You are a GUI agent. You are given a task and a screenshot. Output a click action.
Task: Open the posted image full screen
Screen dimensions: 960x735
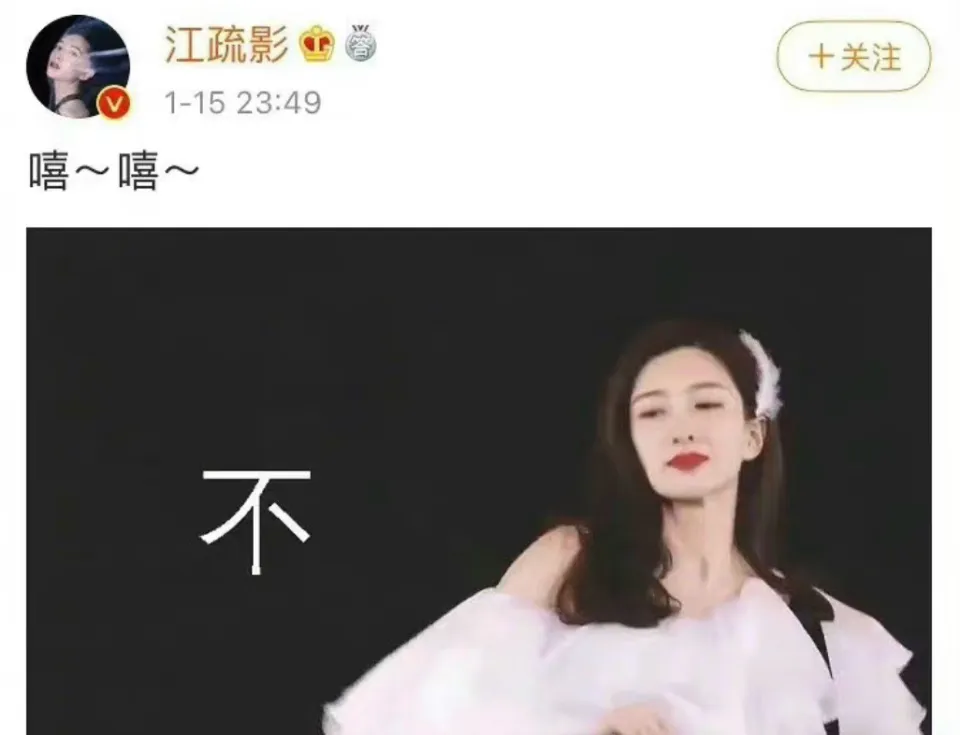pyautogui.click(x=478, y=480)
